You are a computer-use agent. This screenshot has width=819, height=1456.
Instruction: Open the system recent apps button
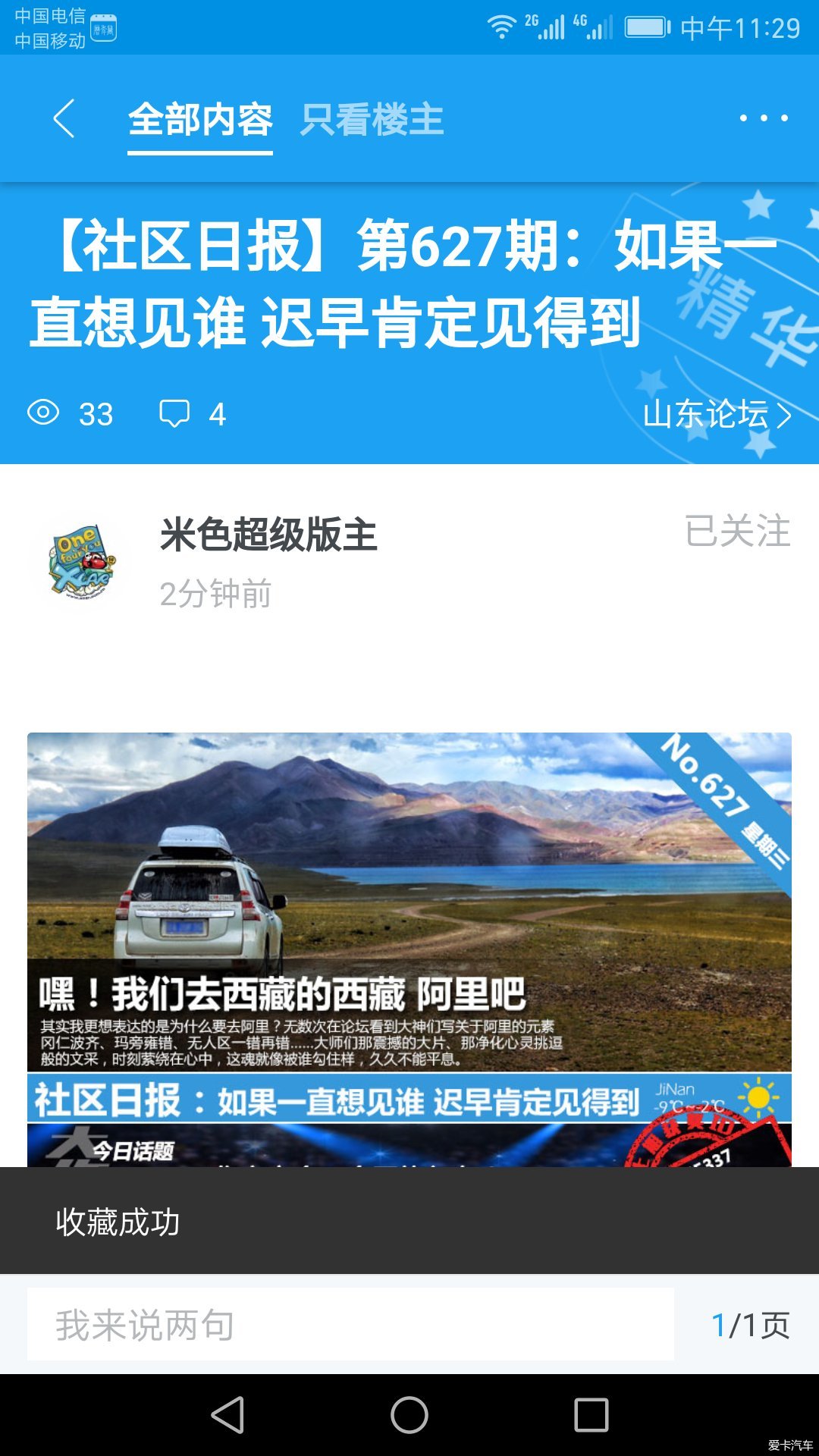(x=591, y=1415)
